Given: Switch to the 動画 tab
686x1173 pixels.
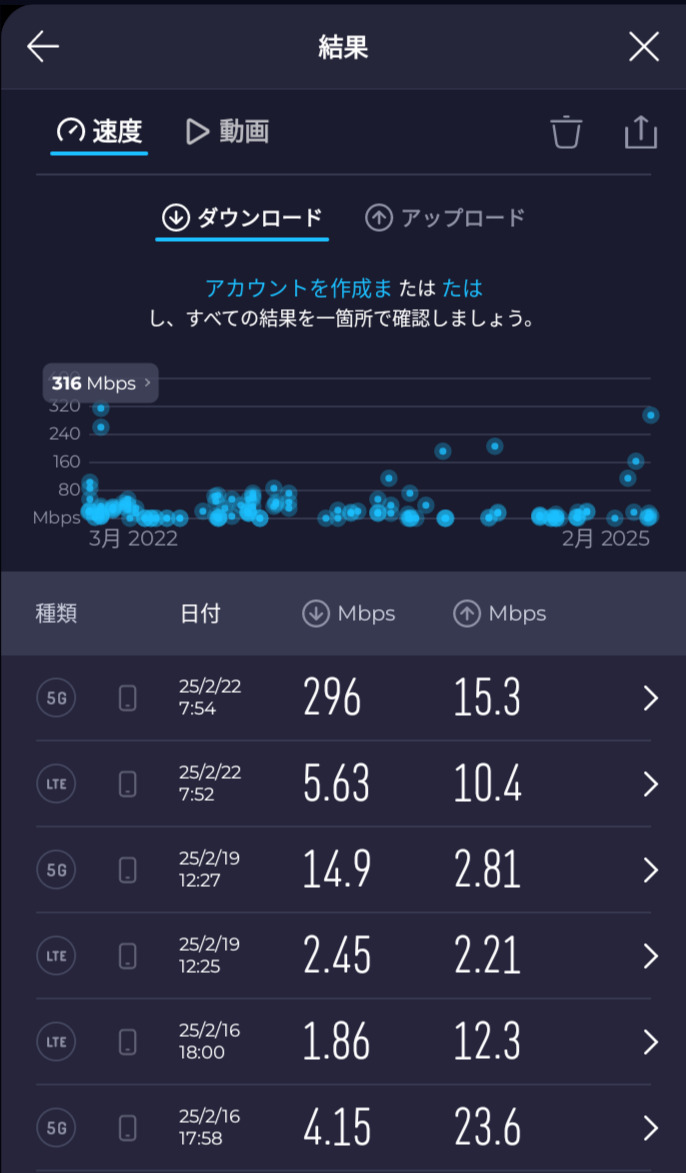Looking at the screenshot, I should (228, 131).
